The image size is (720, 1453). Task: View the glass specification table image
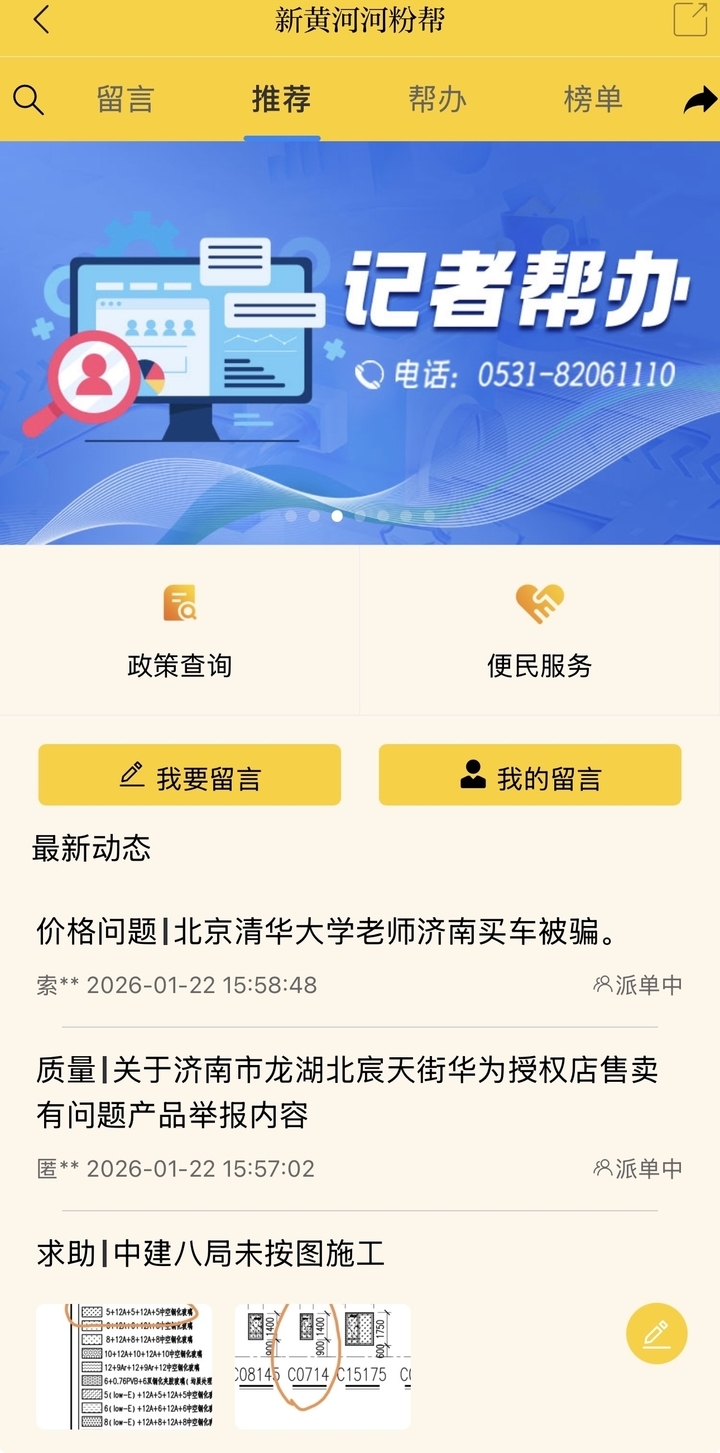124,1366
